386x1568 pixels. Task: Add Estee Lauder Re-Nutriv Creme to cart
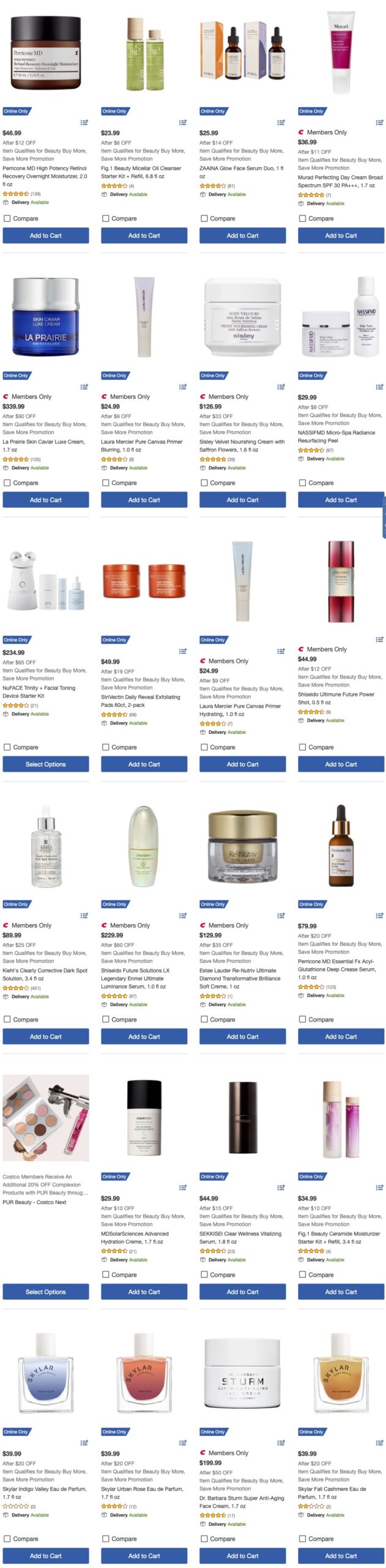pos(242,1036)
